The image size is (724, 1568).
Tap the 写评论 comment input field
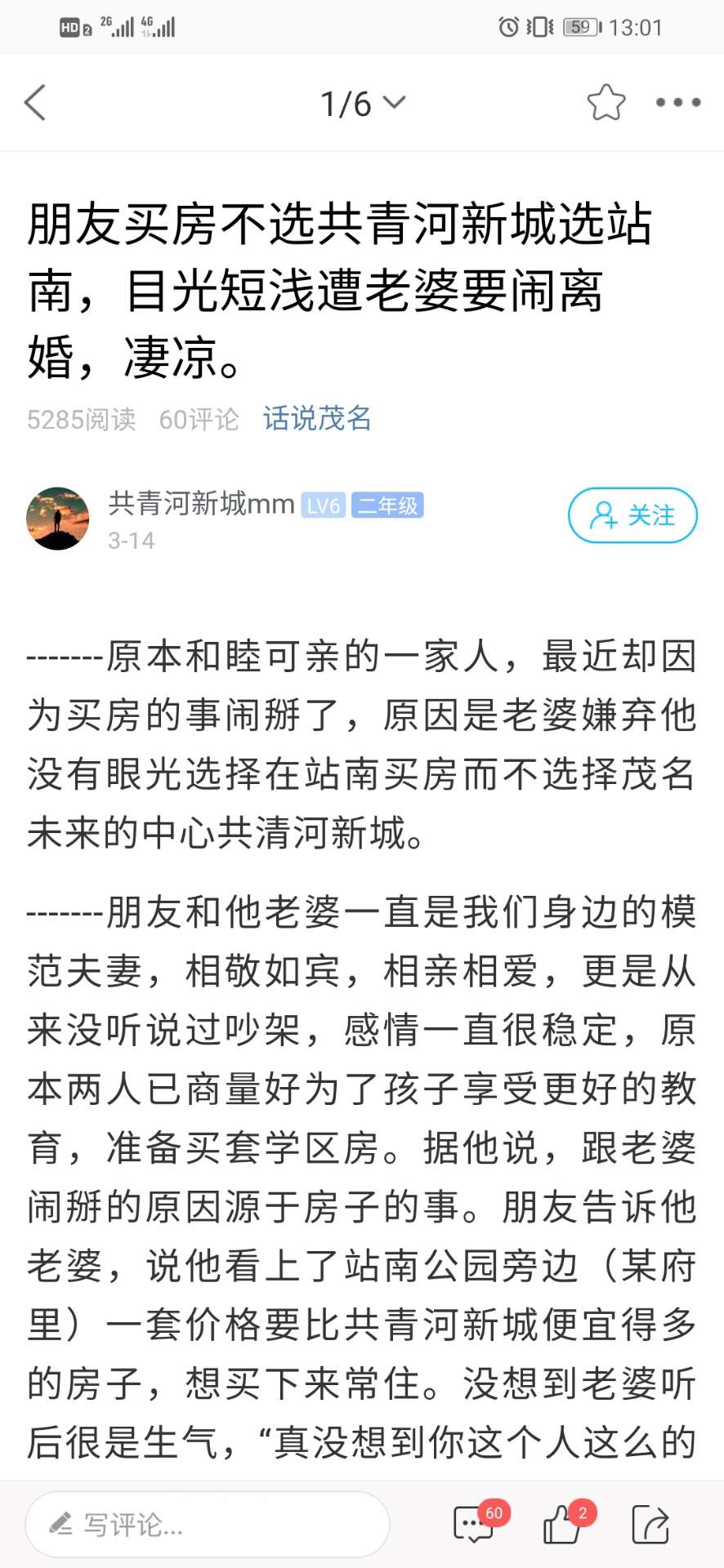(x=208, y=1524)
